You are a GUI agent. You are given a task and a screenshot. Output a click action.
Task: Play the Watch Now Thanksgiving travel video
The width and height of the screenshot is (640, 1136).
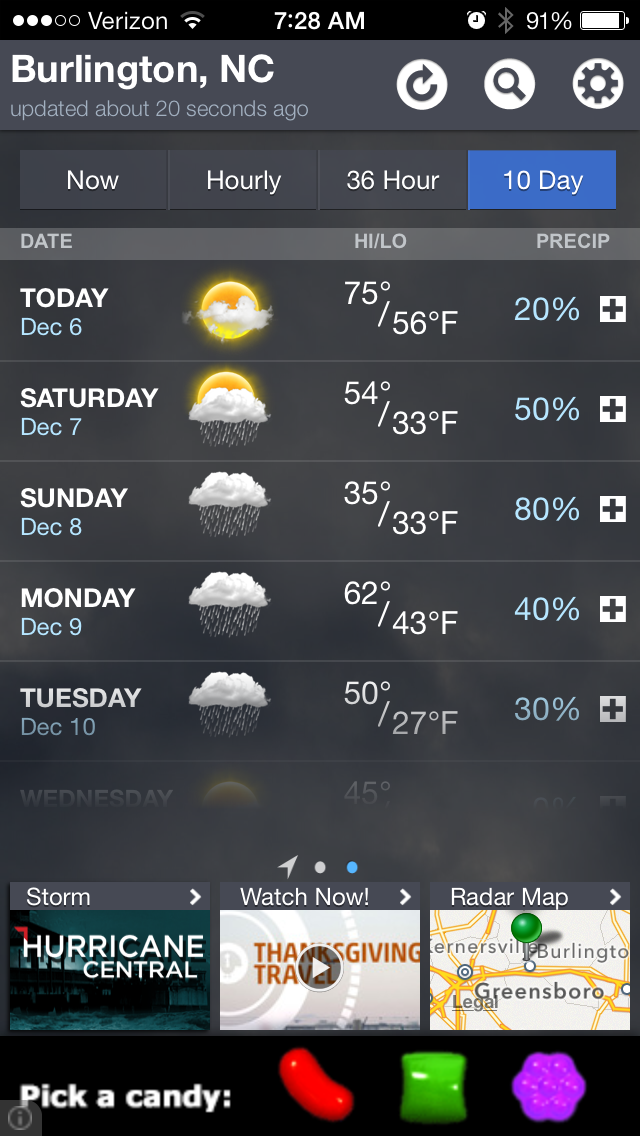[320, 967]
